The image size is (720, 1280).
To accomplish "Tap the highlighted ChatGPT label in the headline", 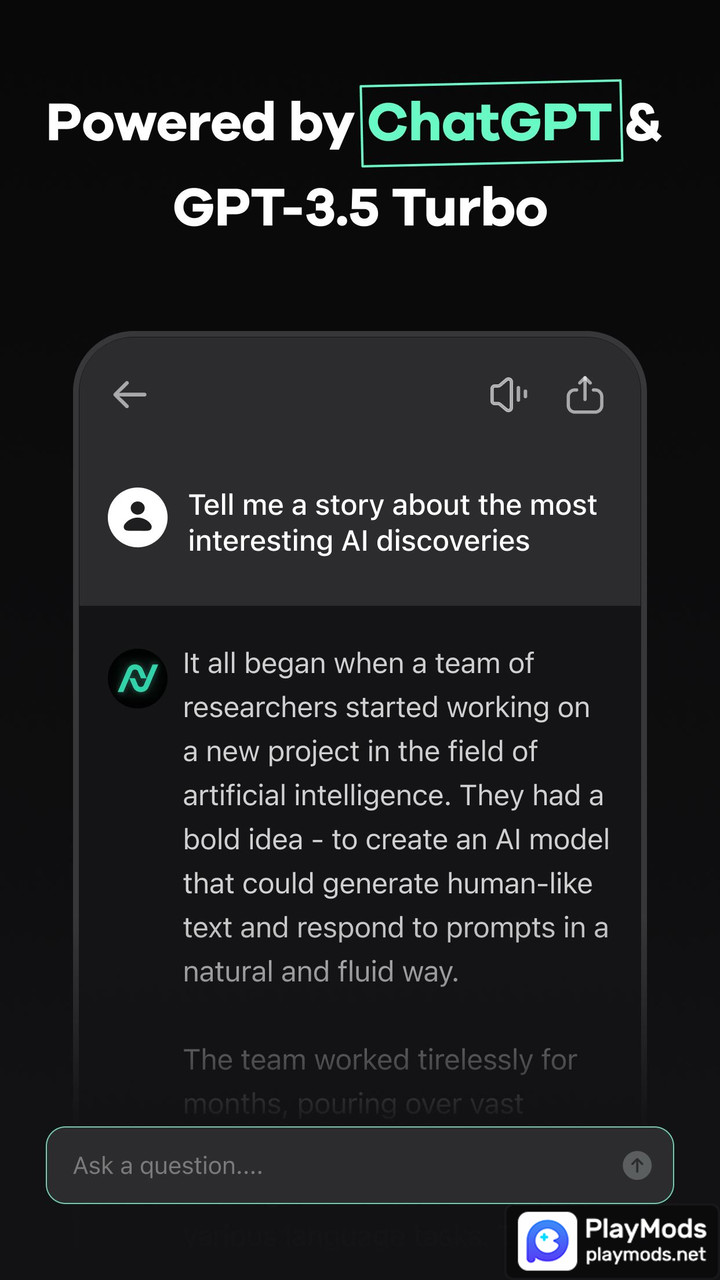I will (489, 122).
